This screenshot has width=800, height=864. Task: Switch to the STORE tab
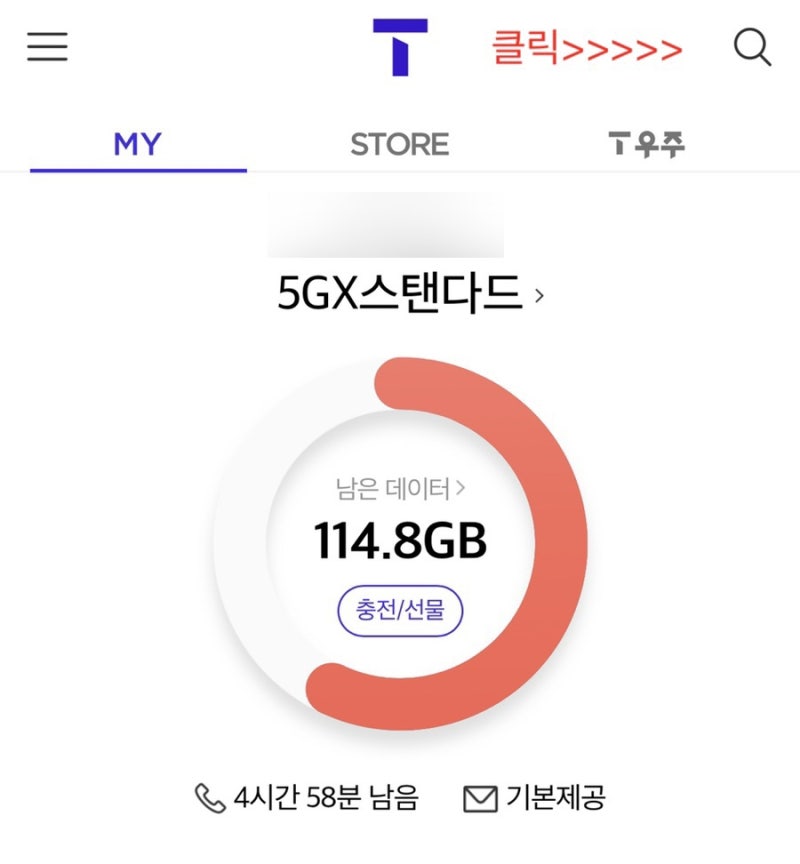[399, 143]
